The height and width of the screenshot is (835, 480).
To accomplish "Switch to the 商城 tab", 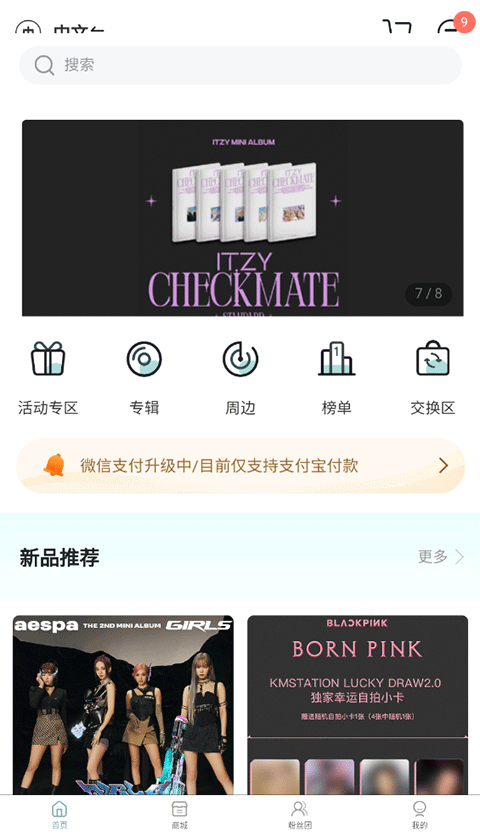I will click(x=180, y=815).
